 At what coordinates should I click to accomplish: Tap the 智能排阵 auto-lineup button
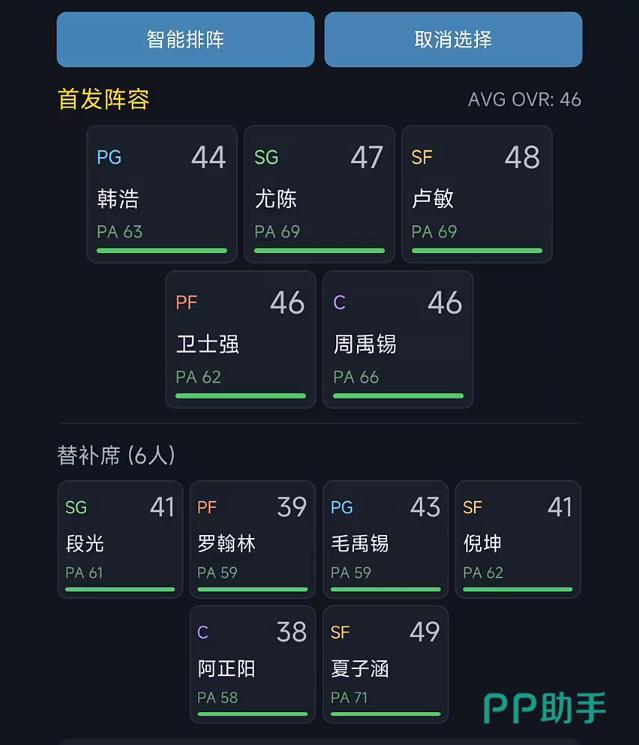coord(185,40)
